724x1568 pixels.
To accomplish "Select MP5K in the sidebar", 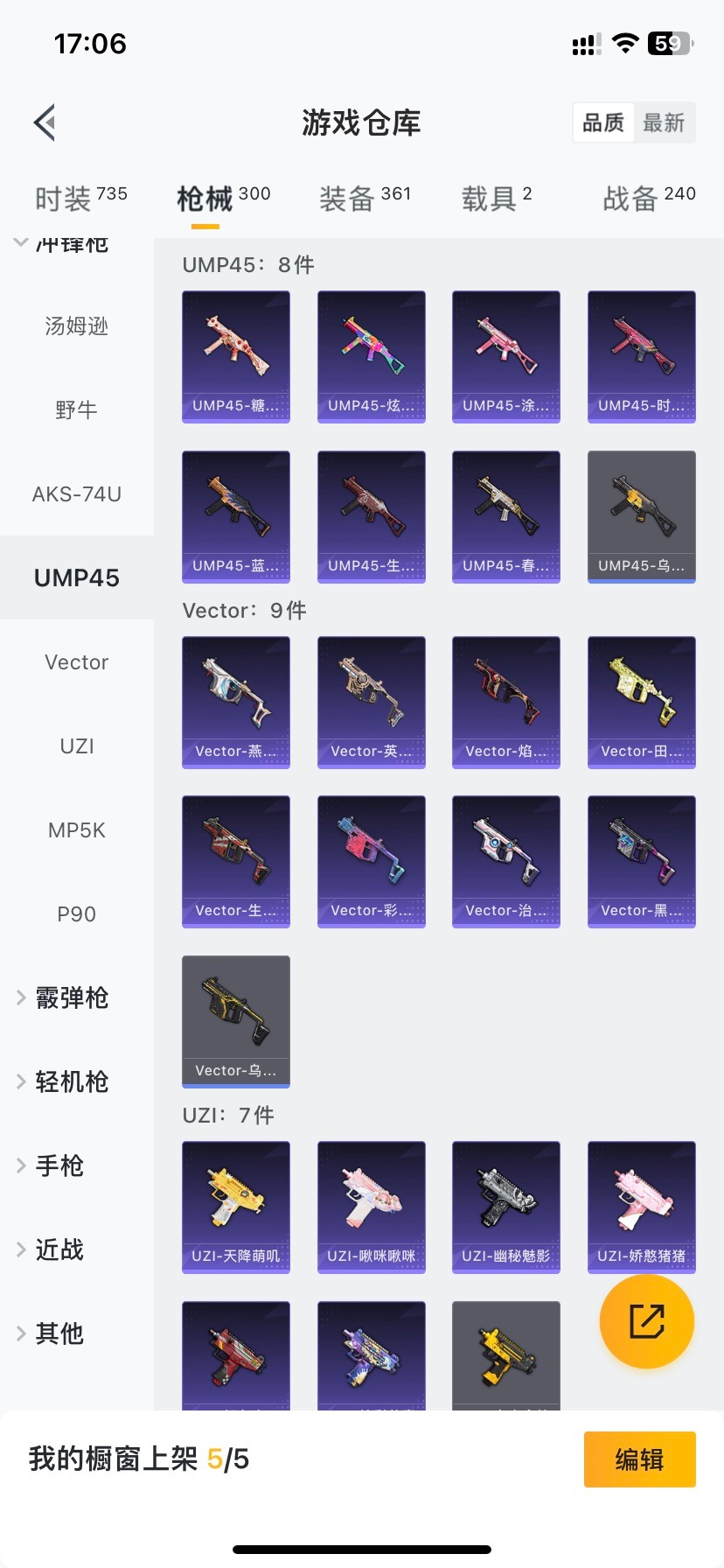I will 77,830.
